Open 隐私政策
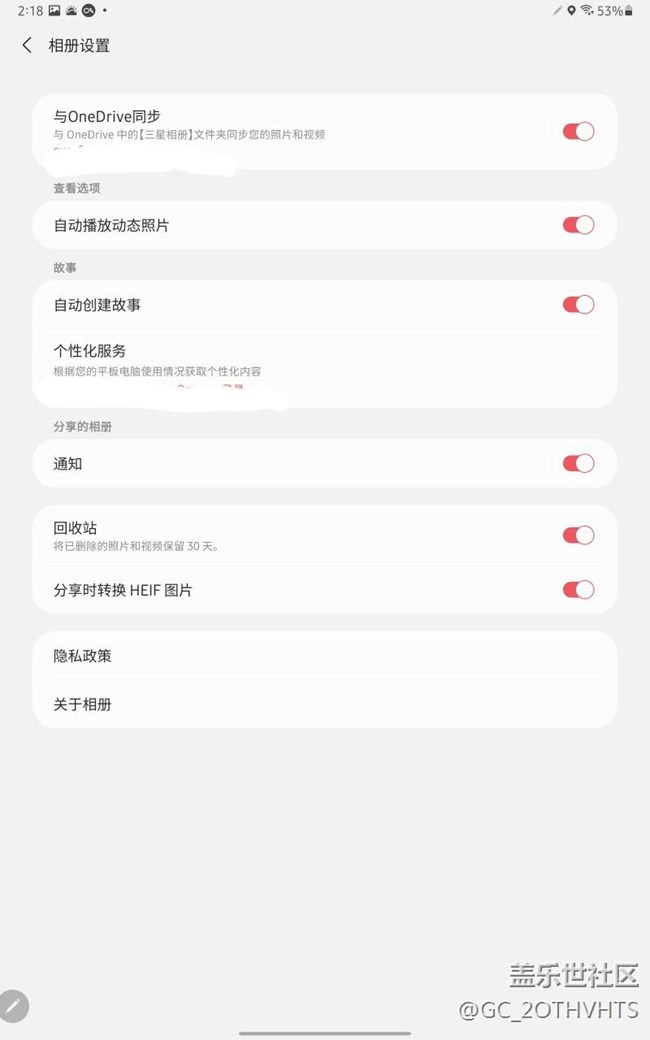The height and width of the screenshot is (1040, 650). pyautogui.click(x=325, y=655)
